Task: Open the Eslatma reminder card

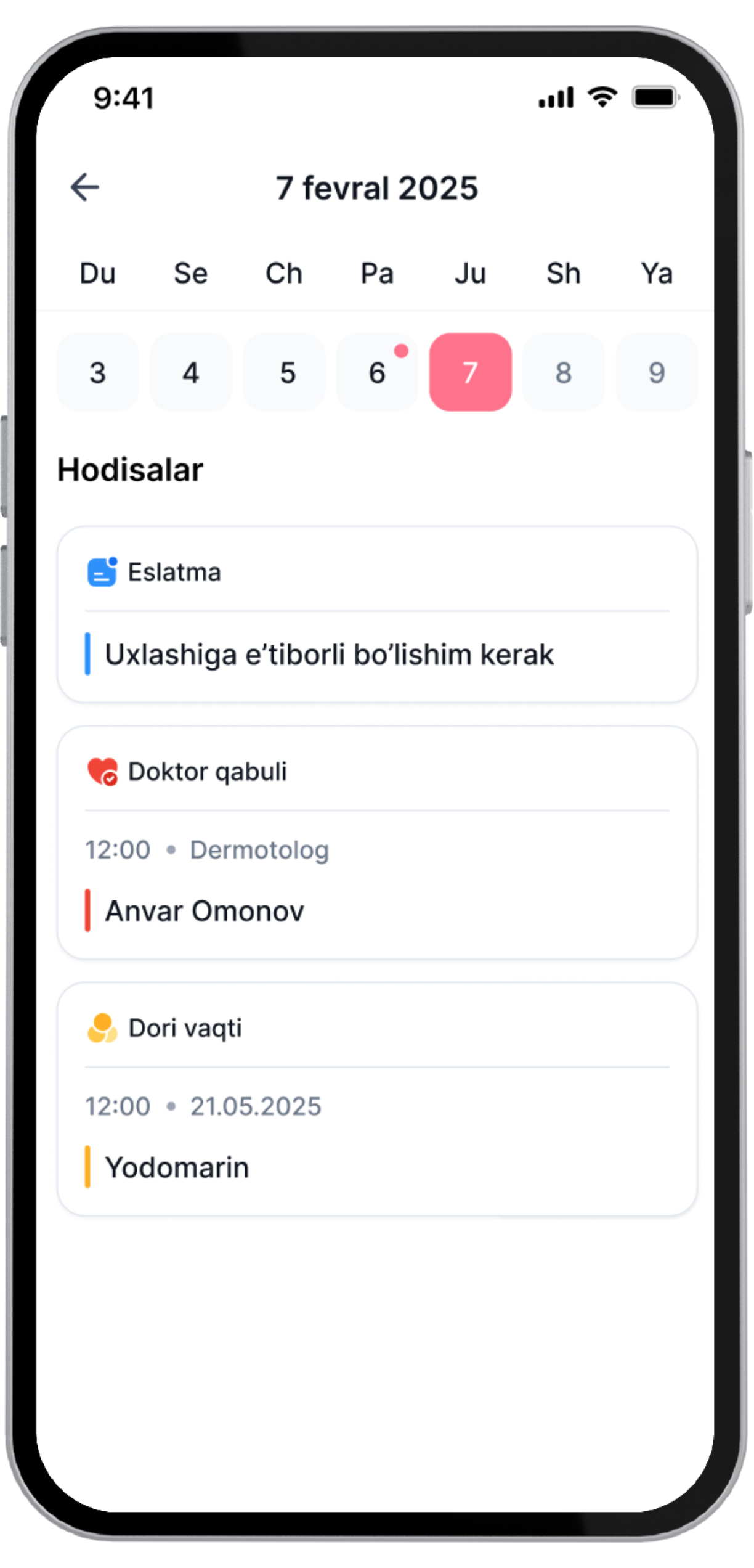Action: pyautogui.click(x=377, y=615)
